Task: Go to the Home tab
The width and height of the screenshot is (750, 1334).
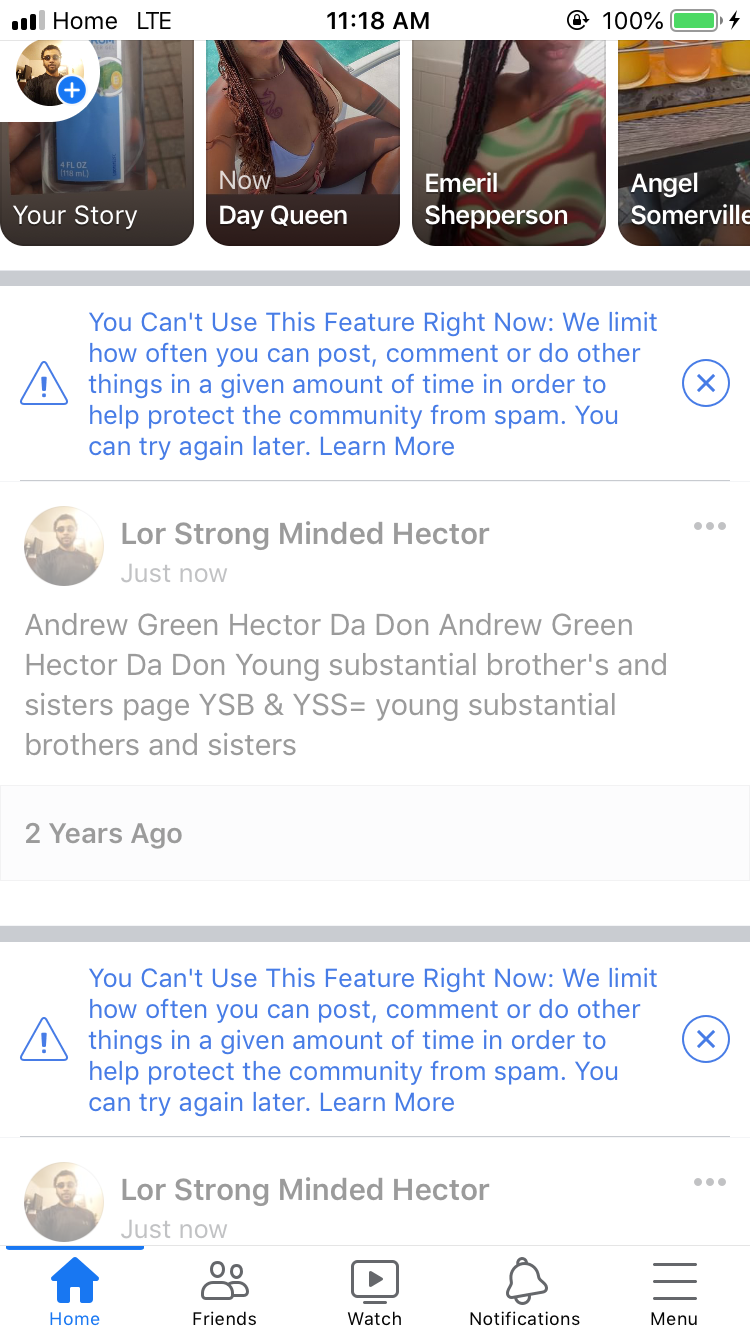Action: [75, 1291]
